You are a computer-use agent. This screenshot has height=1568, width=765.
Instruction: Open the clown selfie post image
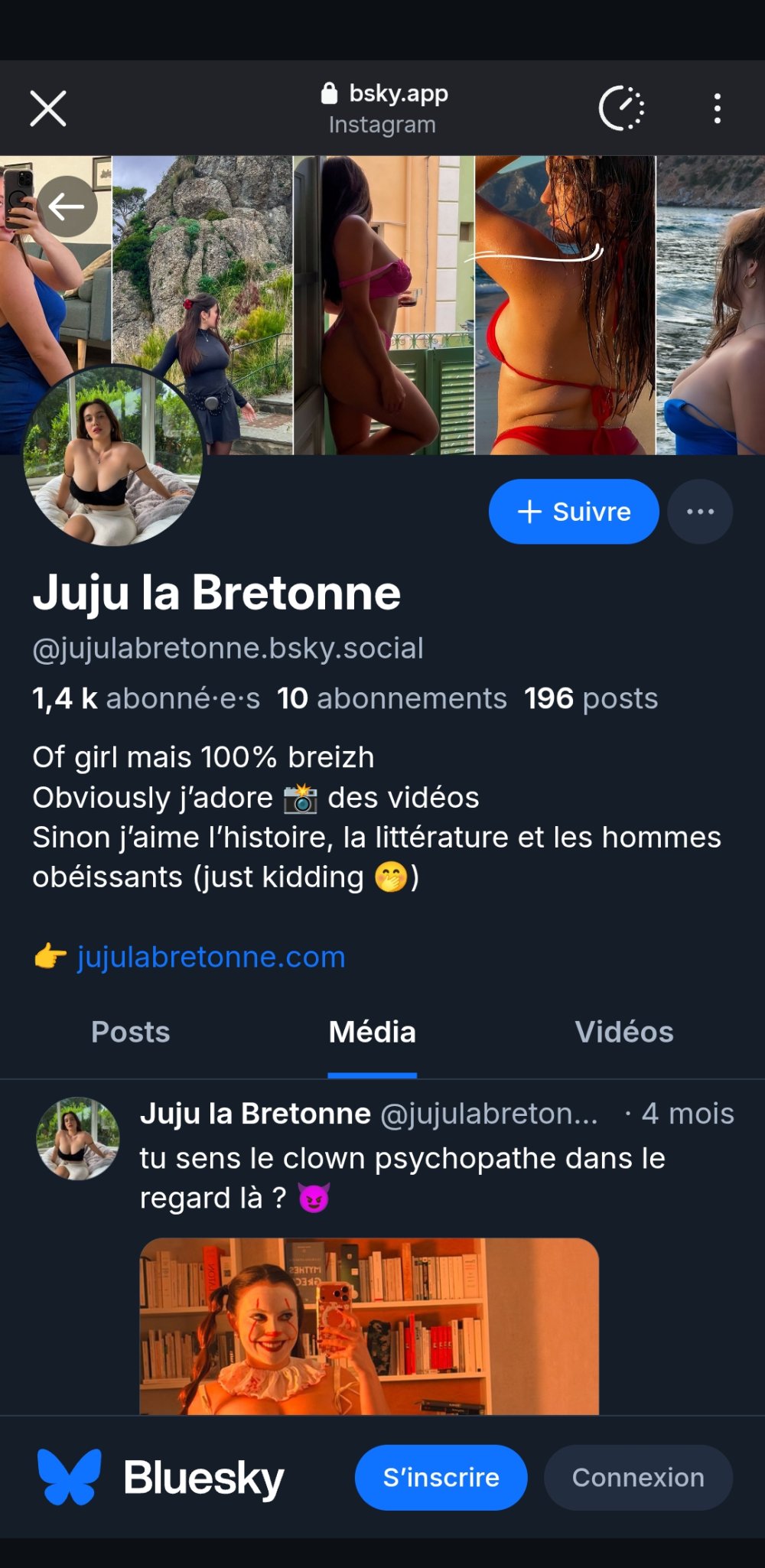tap(369, 1326)
